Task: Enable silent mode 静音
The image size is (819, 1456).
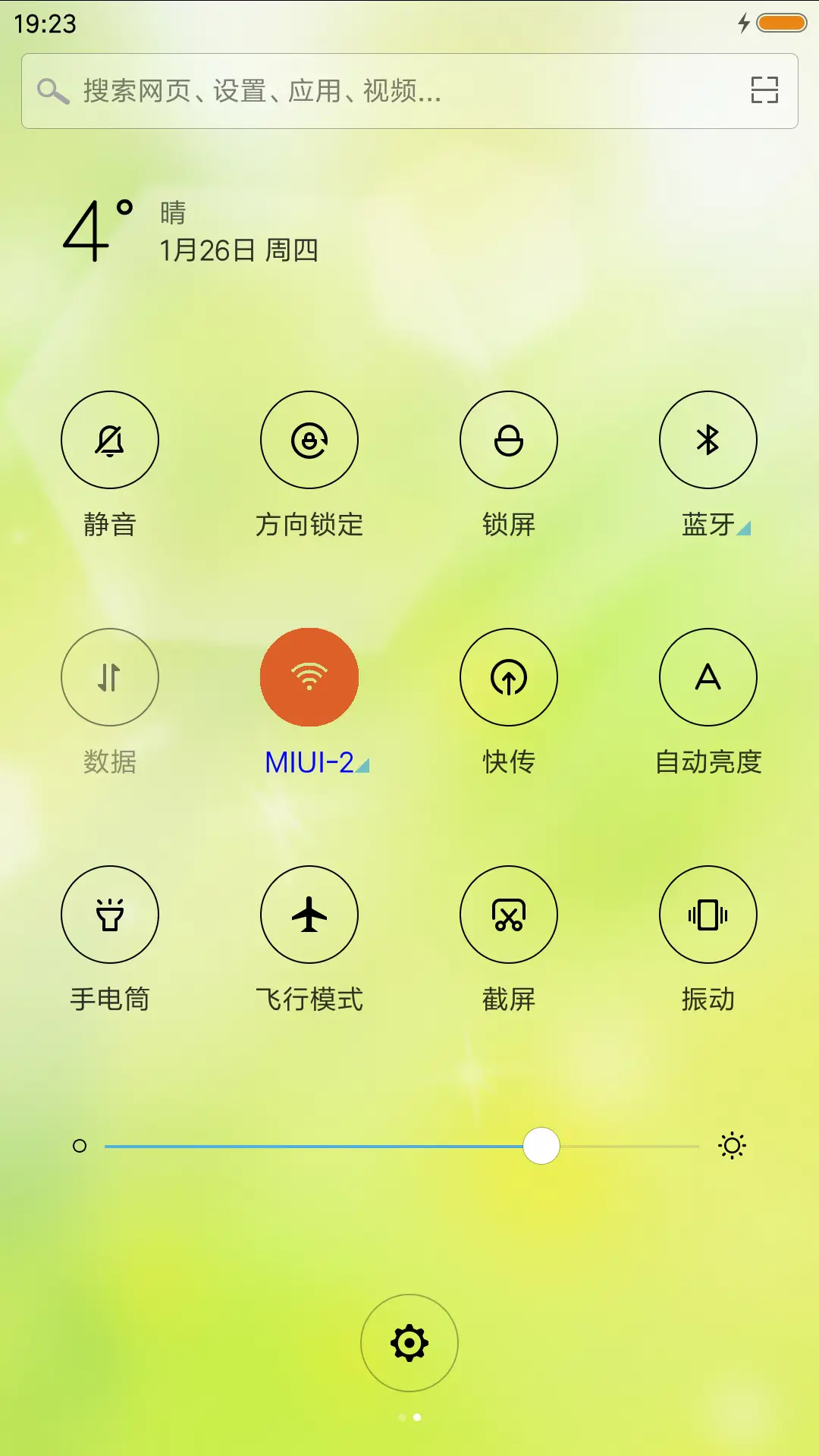Action: click(110, 440)
